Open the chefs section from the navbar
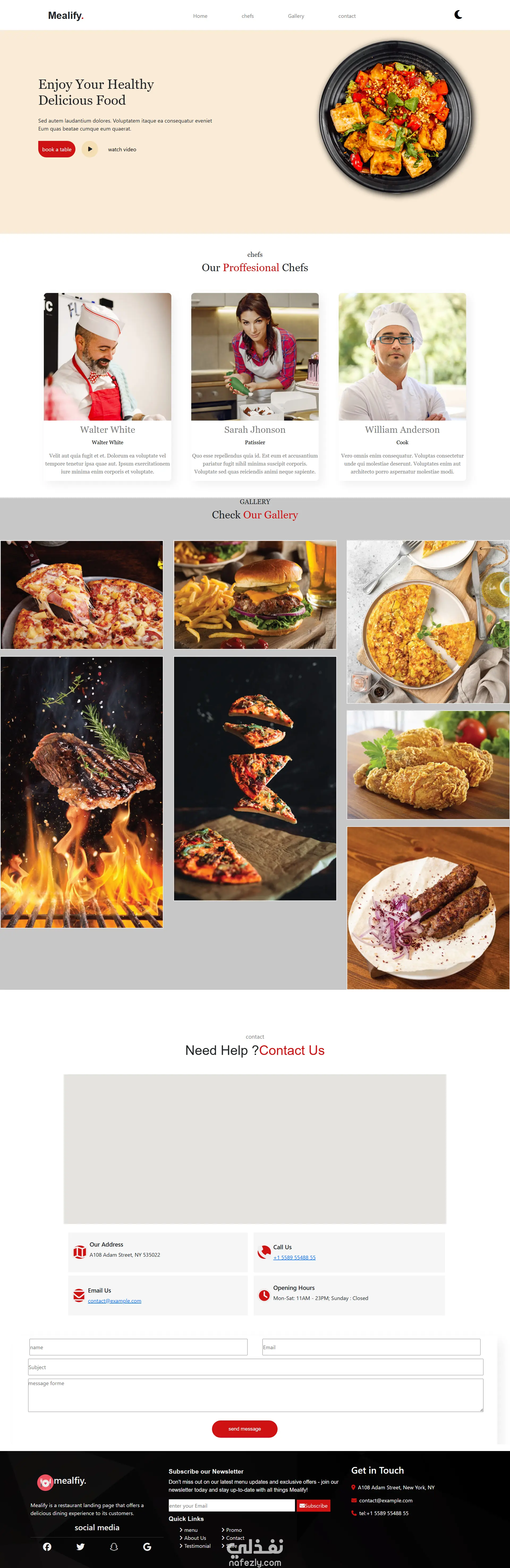Viewport: 510px width, 1568px height. [x=247, y=16]
